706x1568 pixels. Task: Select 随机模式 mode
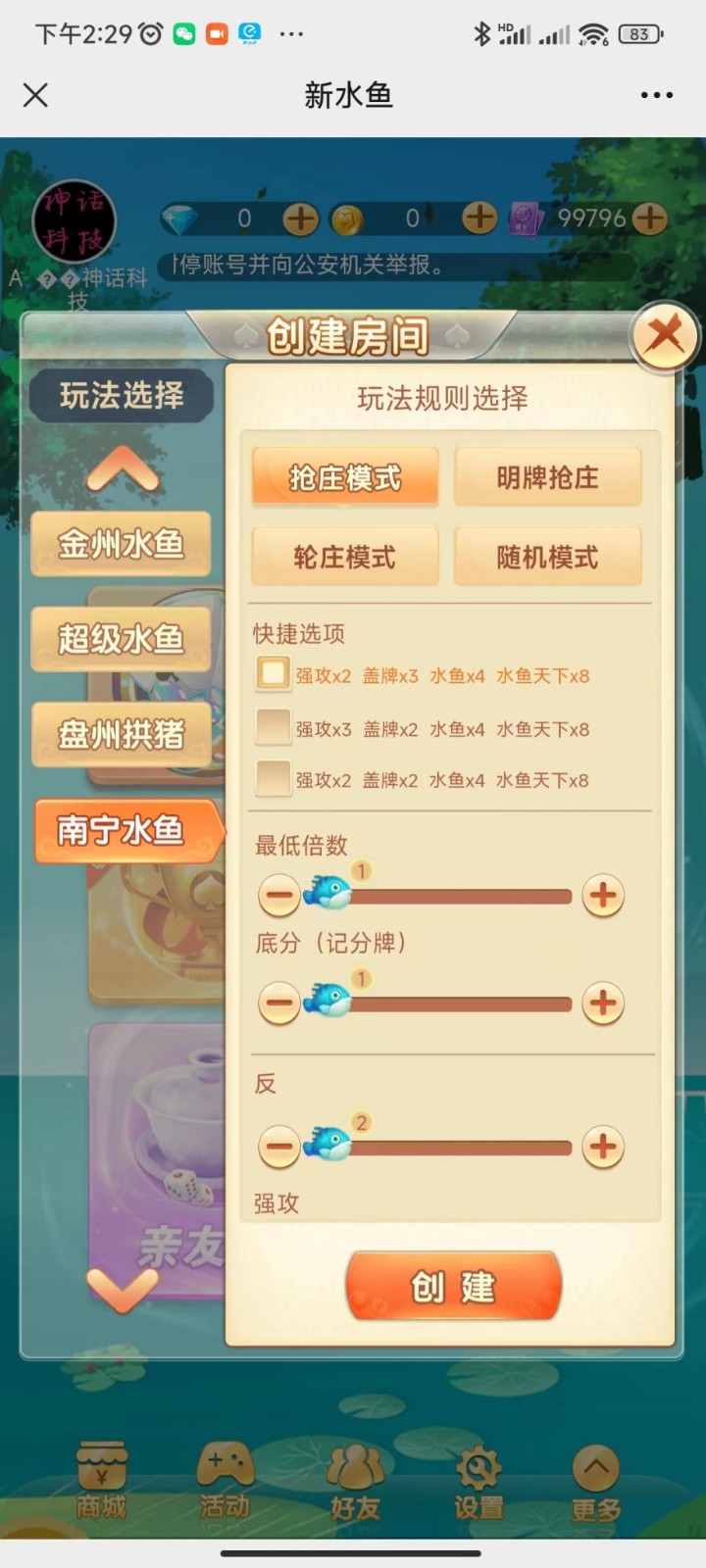tap(547, 557)
